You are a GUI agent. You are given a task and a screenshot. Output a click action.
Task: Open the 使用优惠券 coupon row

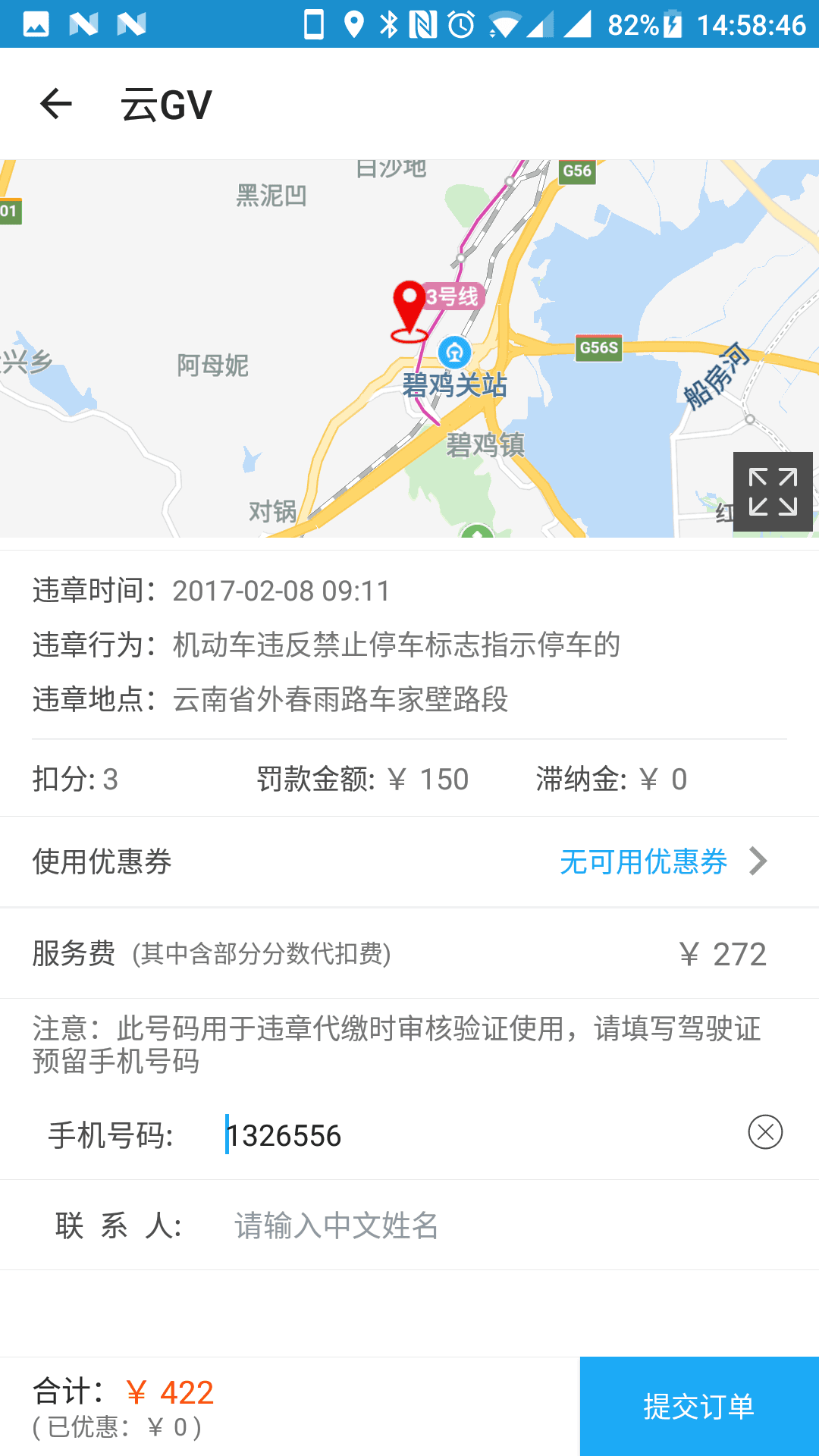click(x=409, y=861)
